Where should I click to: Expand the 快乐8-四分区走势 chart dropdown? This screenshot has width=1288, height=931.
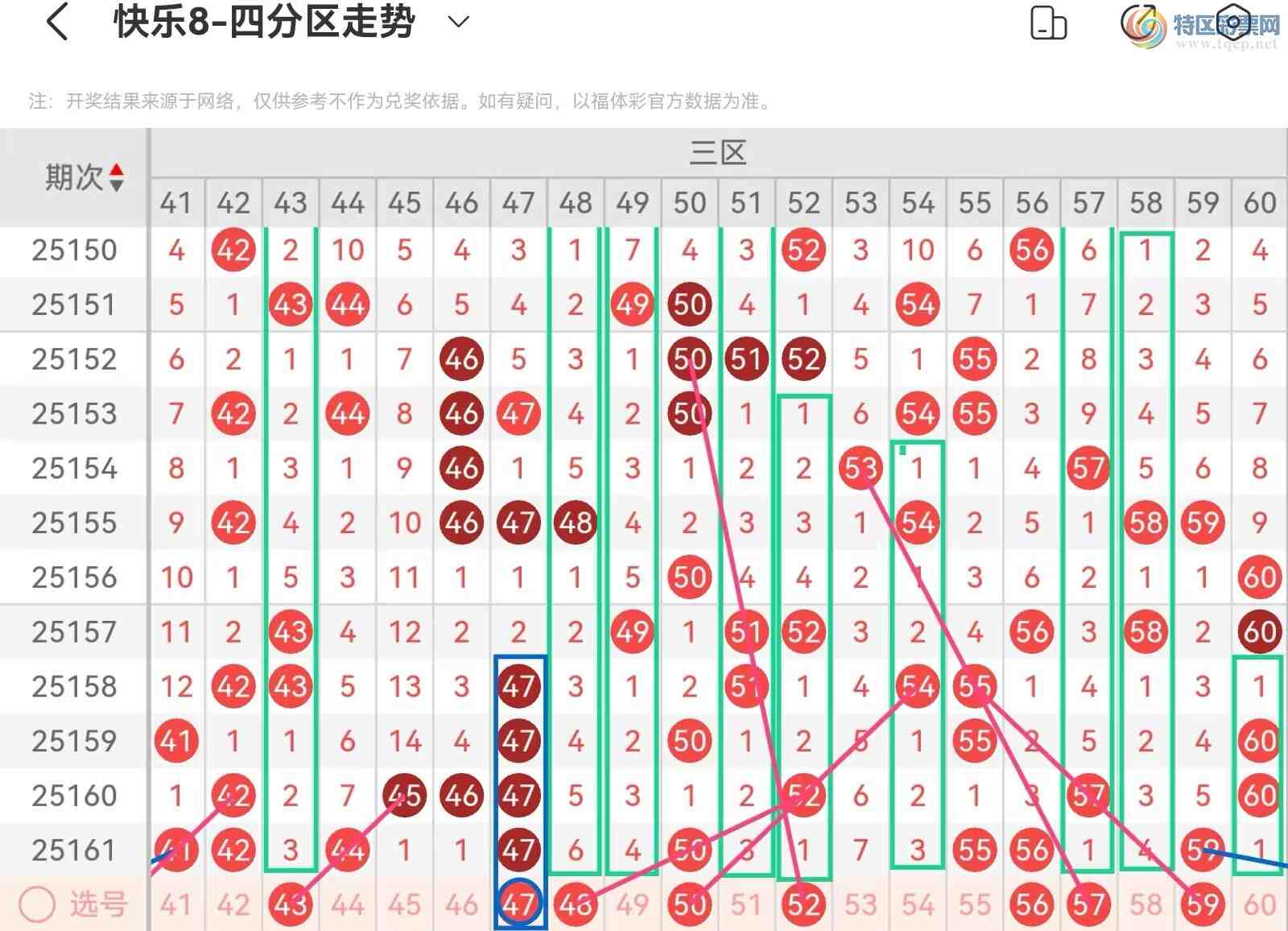coord(458,22)
